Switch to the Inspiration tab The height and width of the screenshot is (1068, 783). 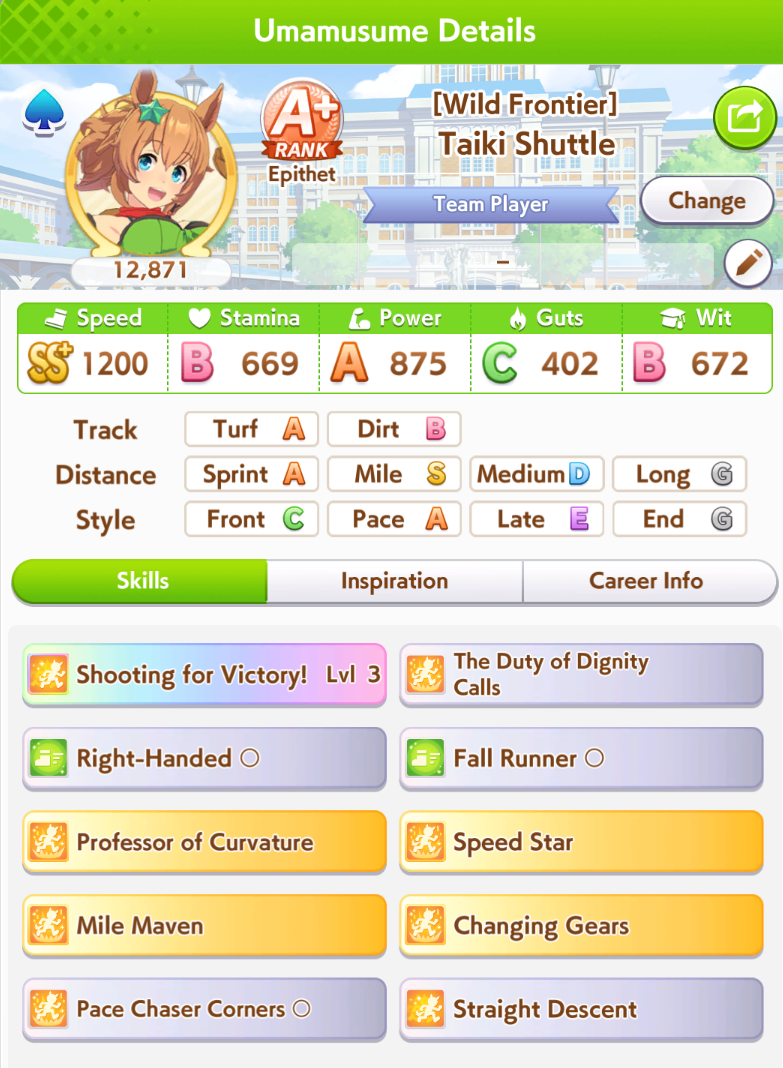tap(394, 581)
